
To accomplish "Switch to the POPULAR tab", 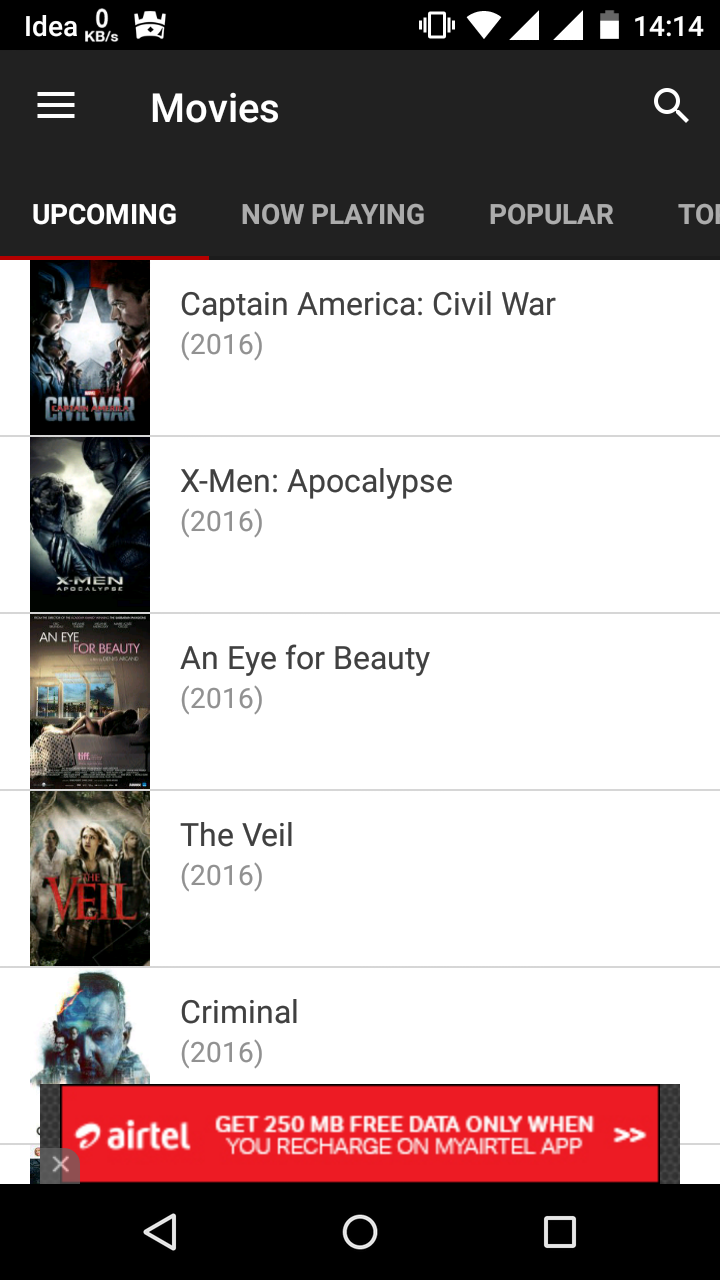I will [551, 214].
